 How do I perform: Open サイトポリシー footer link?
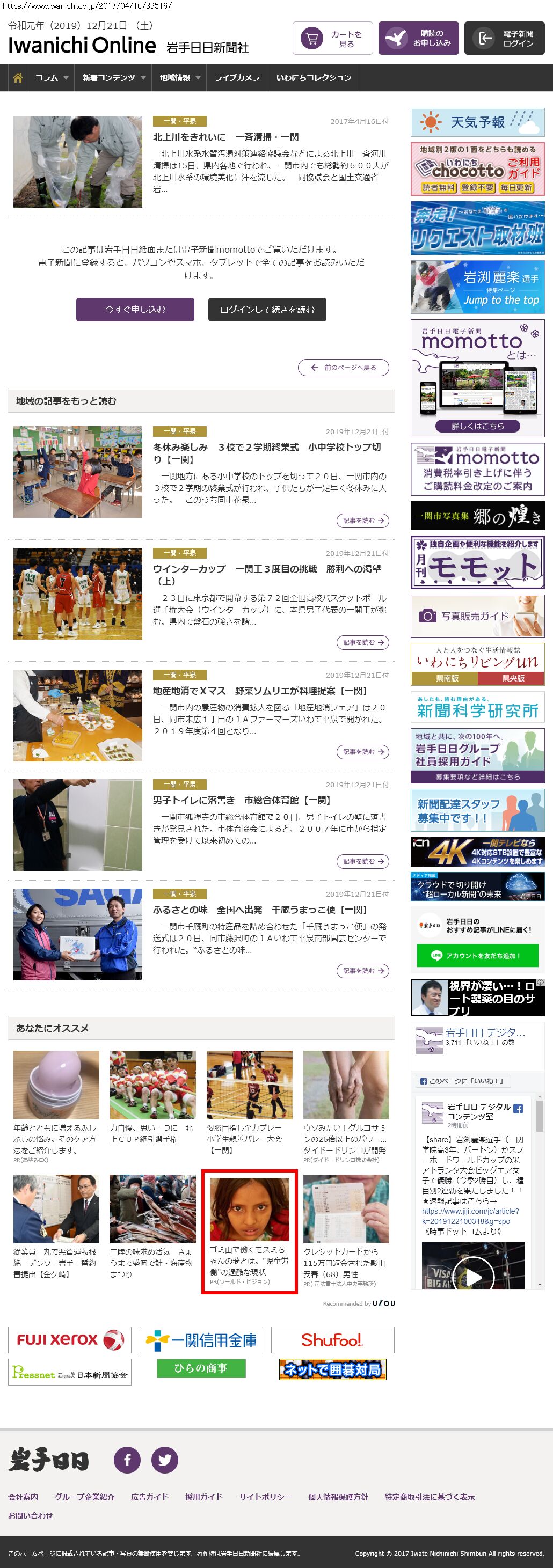pyautogui.click(x=265, y=1497)
